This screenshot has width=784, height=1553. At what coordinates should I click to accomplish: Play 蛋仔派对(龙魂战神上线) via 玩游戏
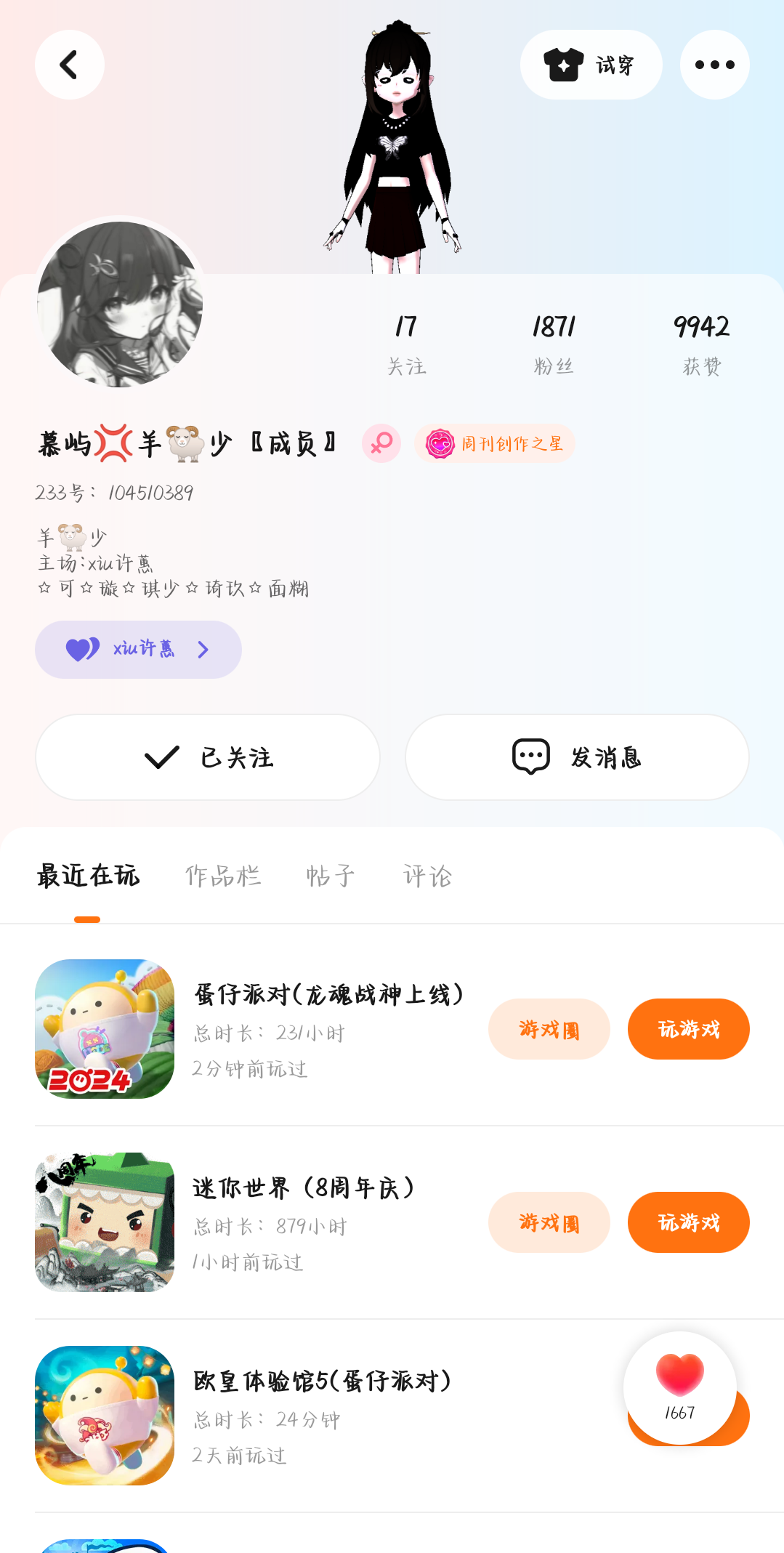coord(688,1029)
